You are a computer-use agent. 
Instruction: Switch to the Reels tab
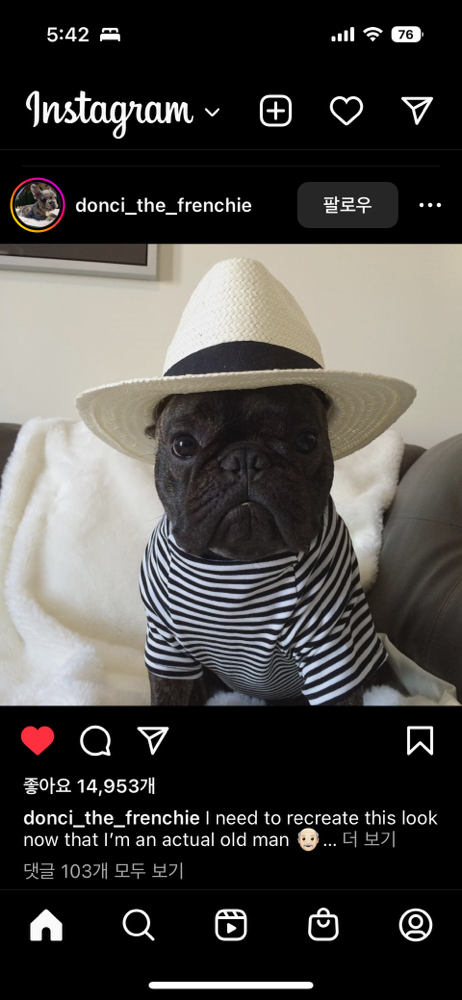pos(231,925)
